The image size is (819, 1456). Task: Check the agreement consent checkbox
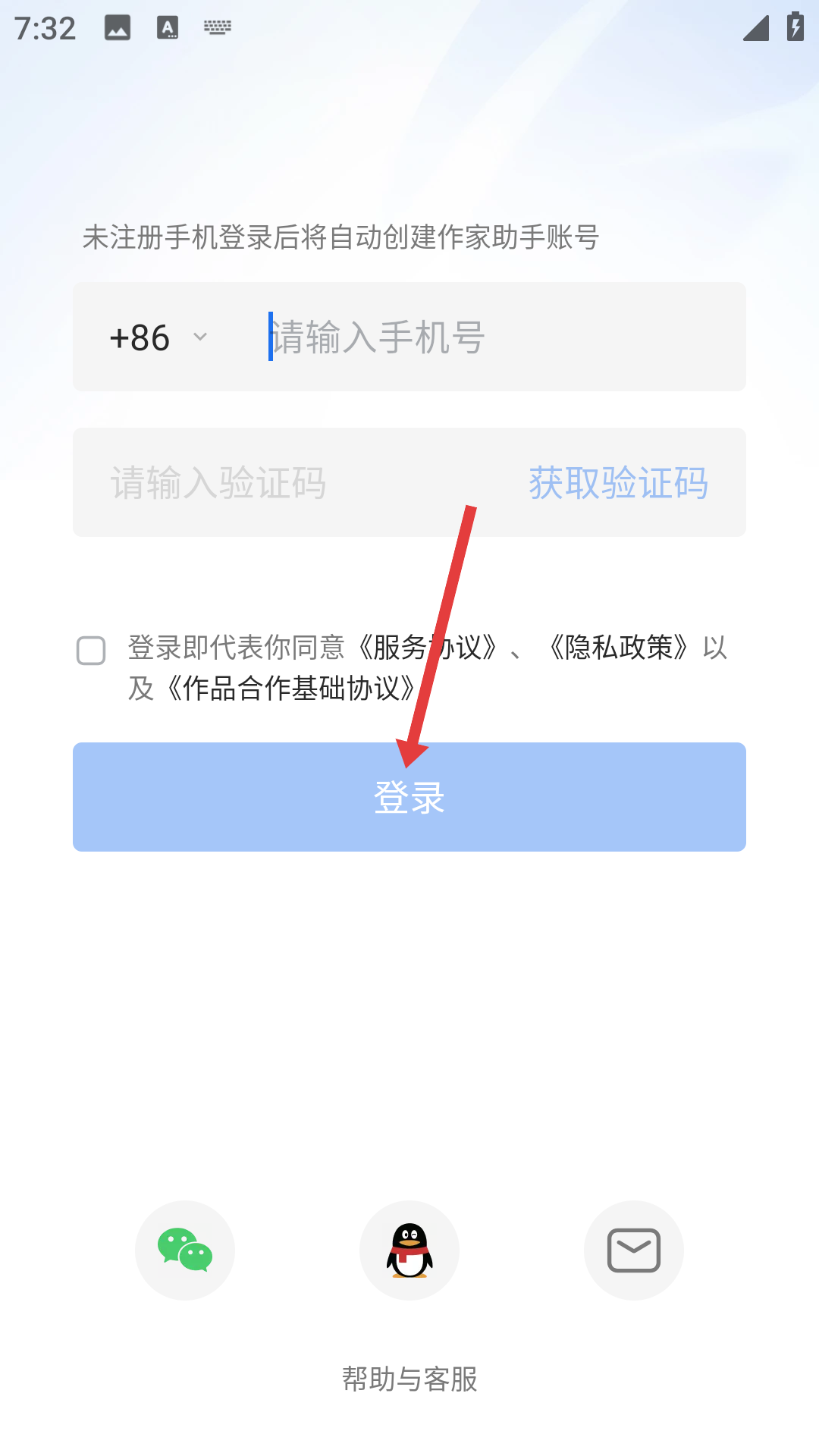point(91,651)
